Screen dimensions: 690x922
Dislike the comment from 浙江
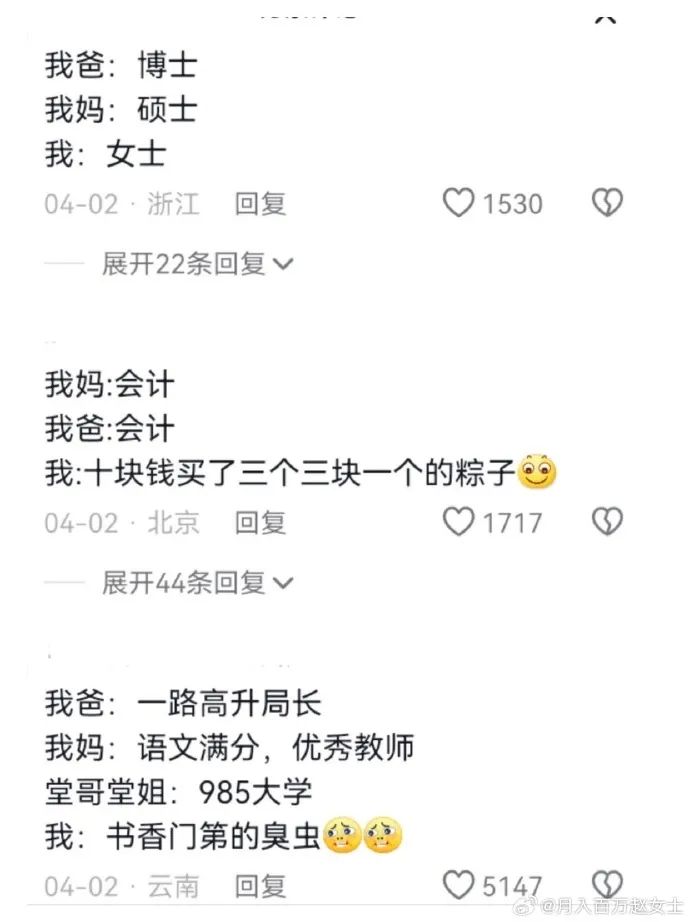point(607,203)
